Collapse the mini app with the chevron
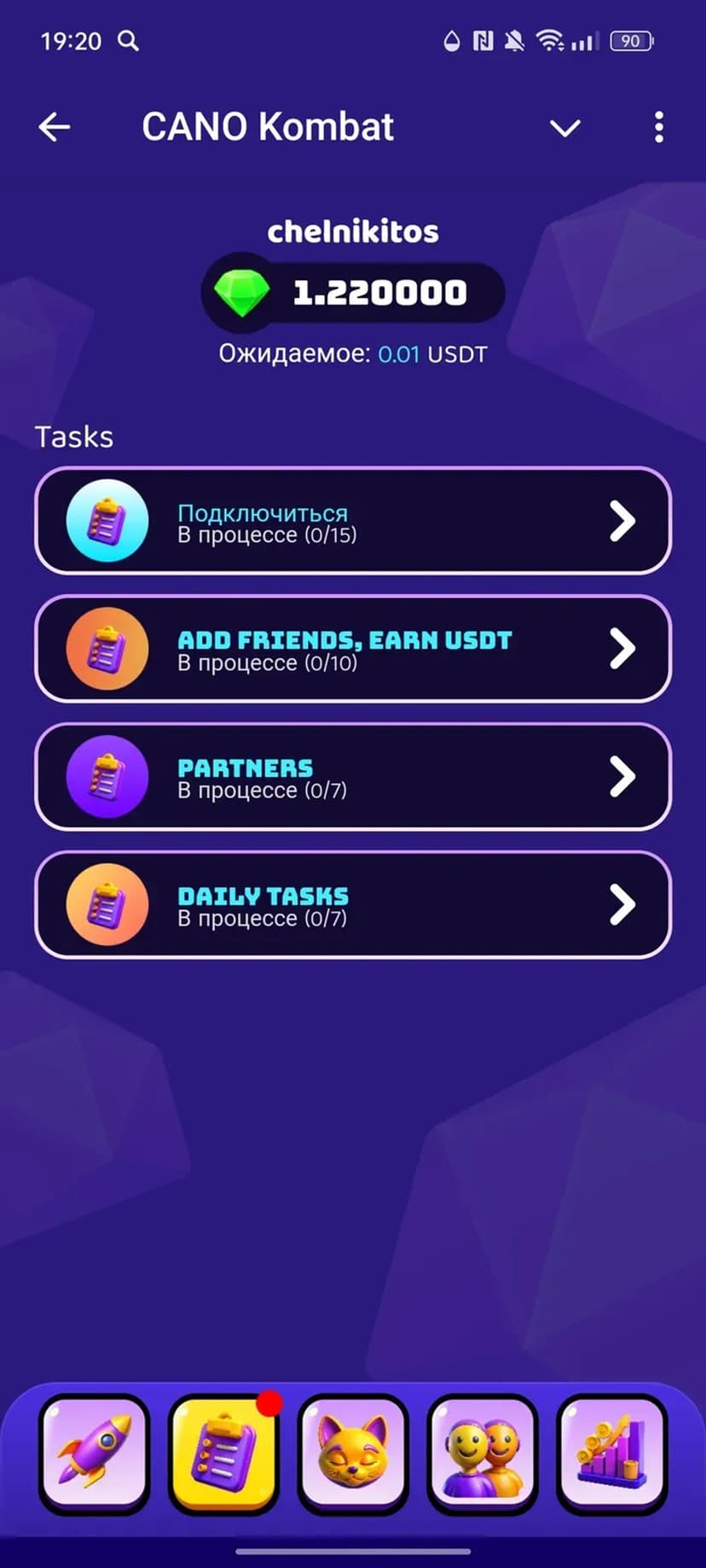This screenshot has width=706, height=1568. click(x=564, y=128)
